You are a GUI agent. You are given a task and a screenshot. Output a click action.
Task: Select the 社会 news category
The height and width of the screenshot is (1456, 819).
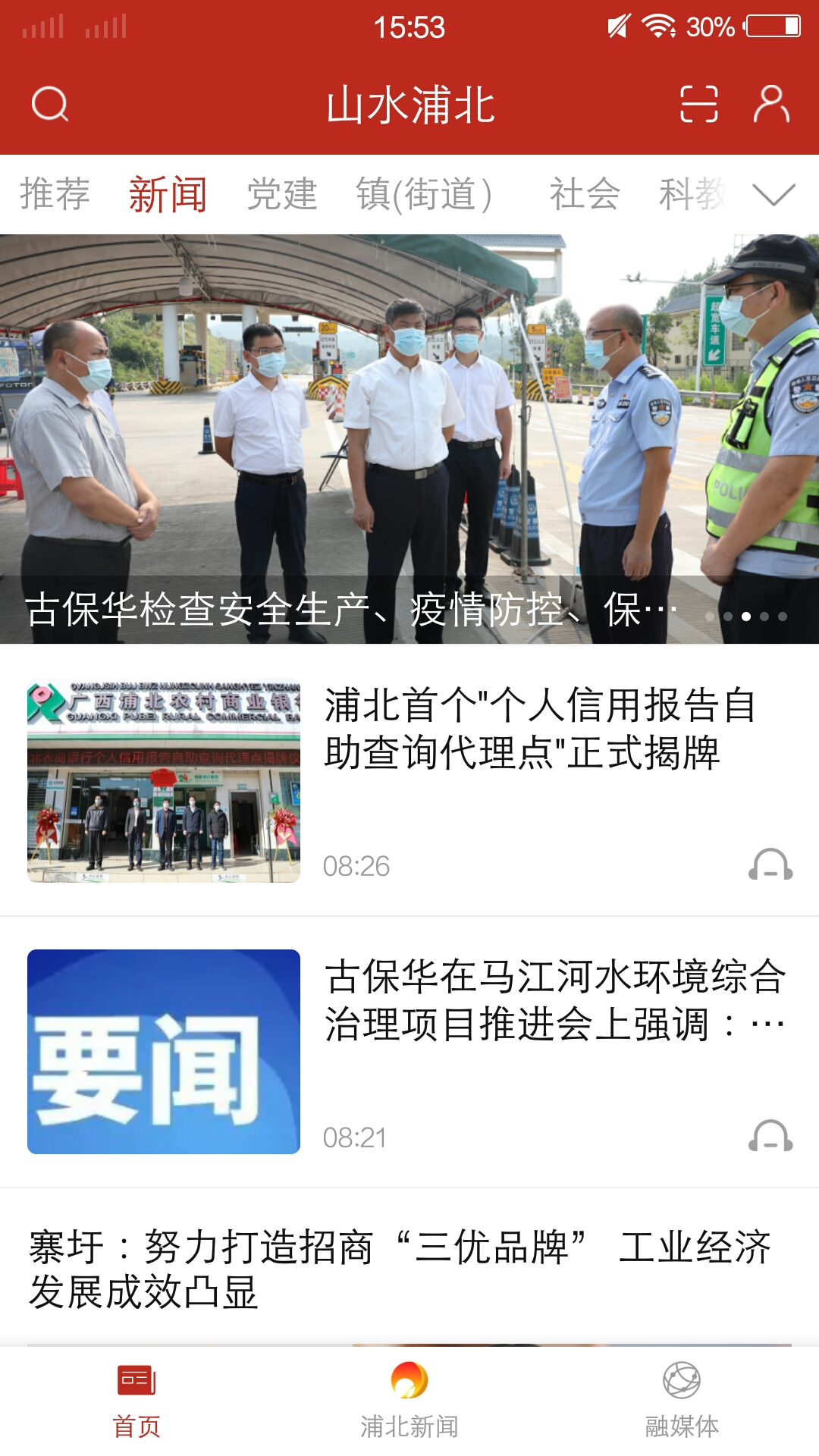[x=584, y=194]
